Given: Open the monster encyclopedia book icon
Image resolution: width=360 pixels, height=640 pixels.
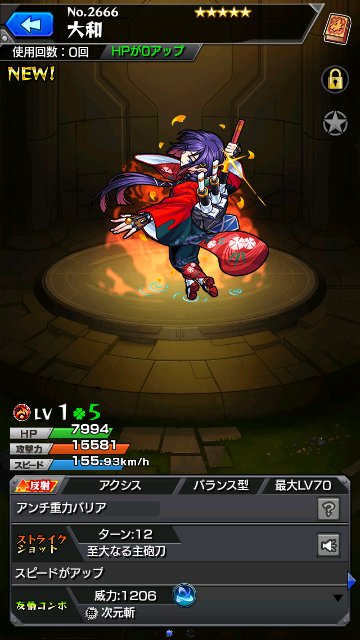Looking at the screenshot, I should (x=337, y=28).
